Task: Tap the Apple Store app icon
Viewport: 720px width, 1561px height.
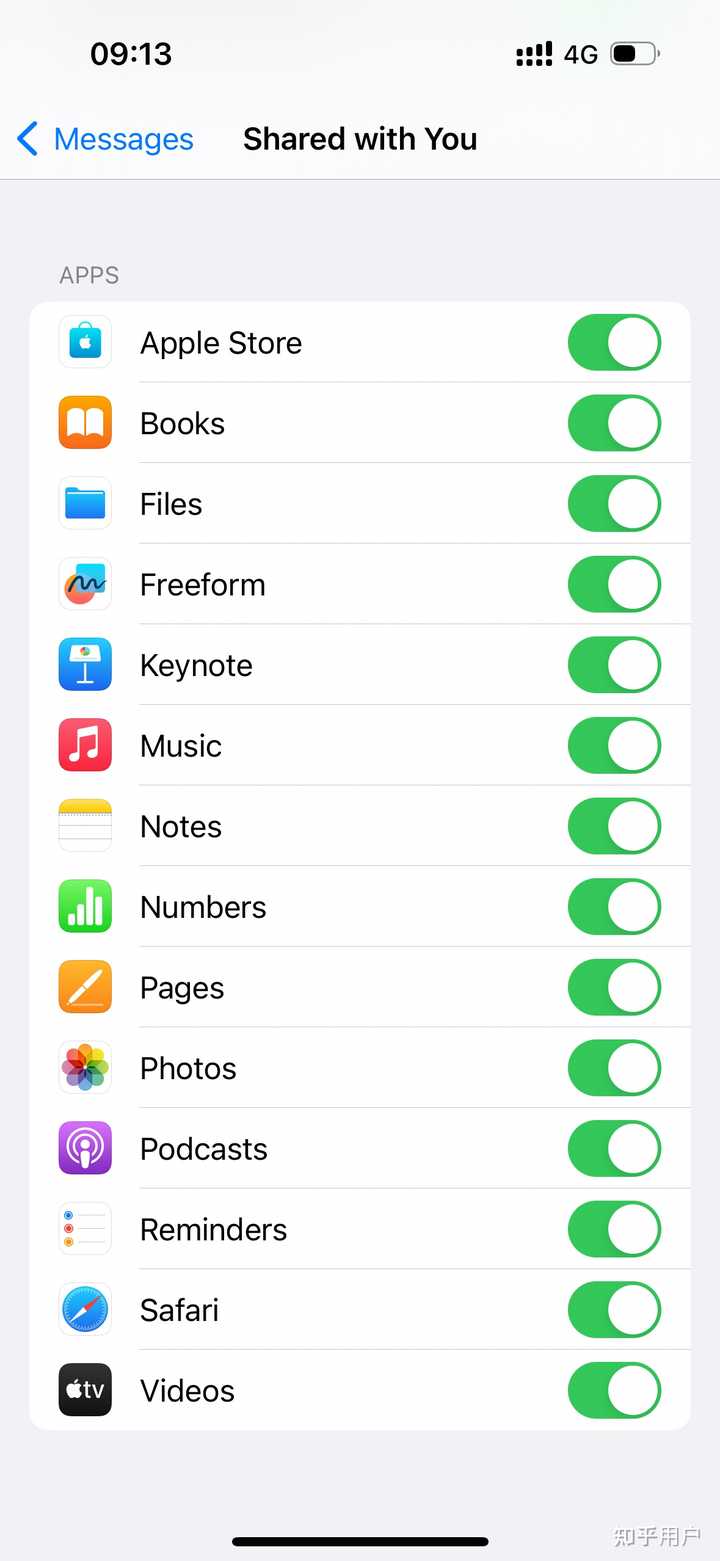Action: coord(85,342)
